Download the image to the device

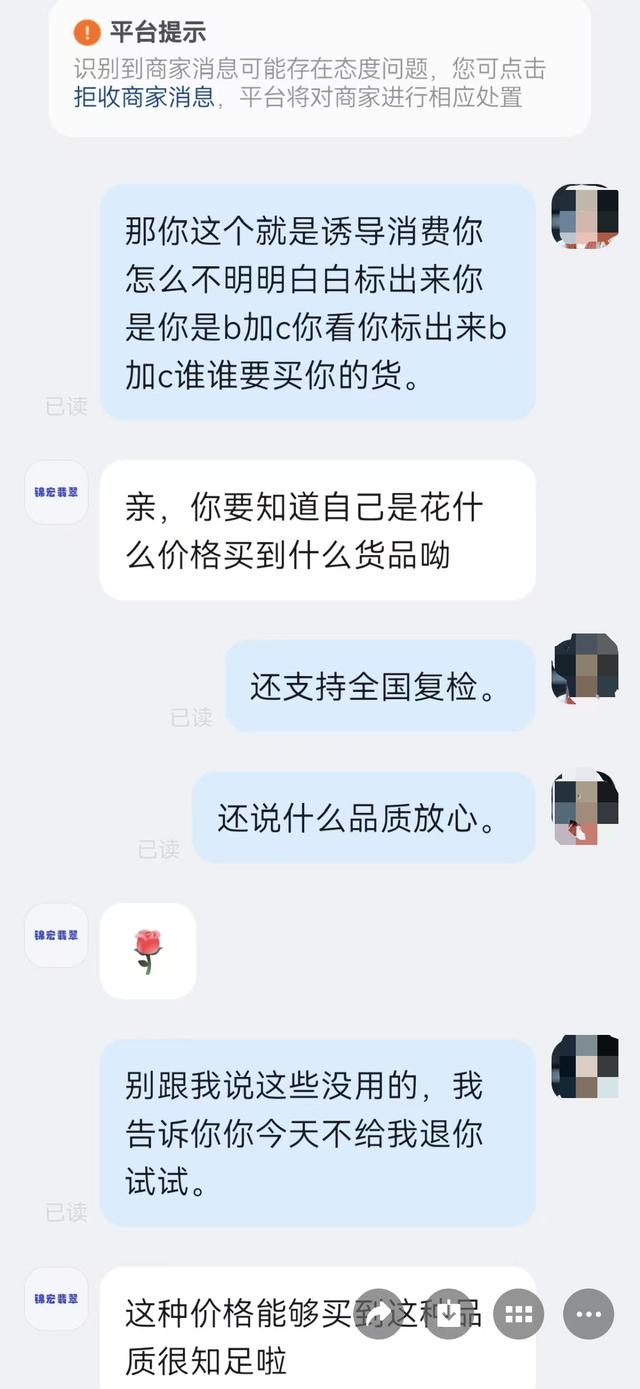449,1314
